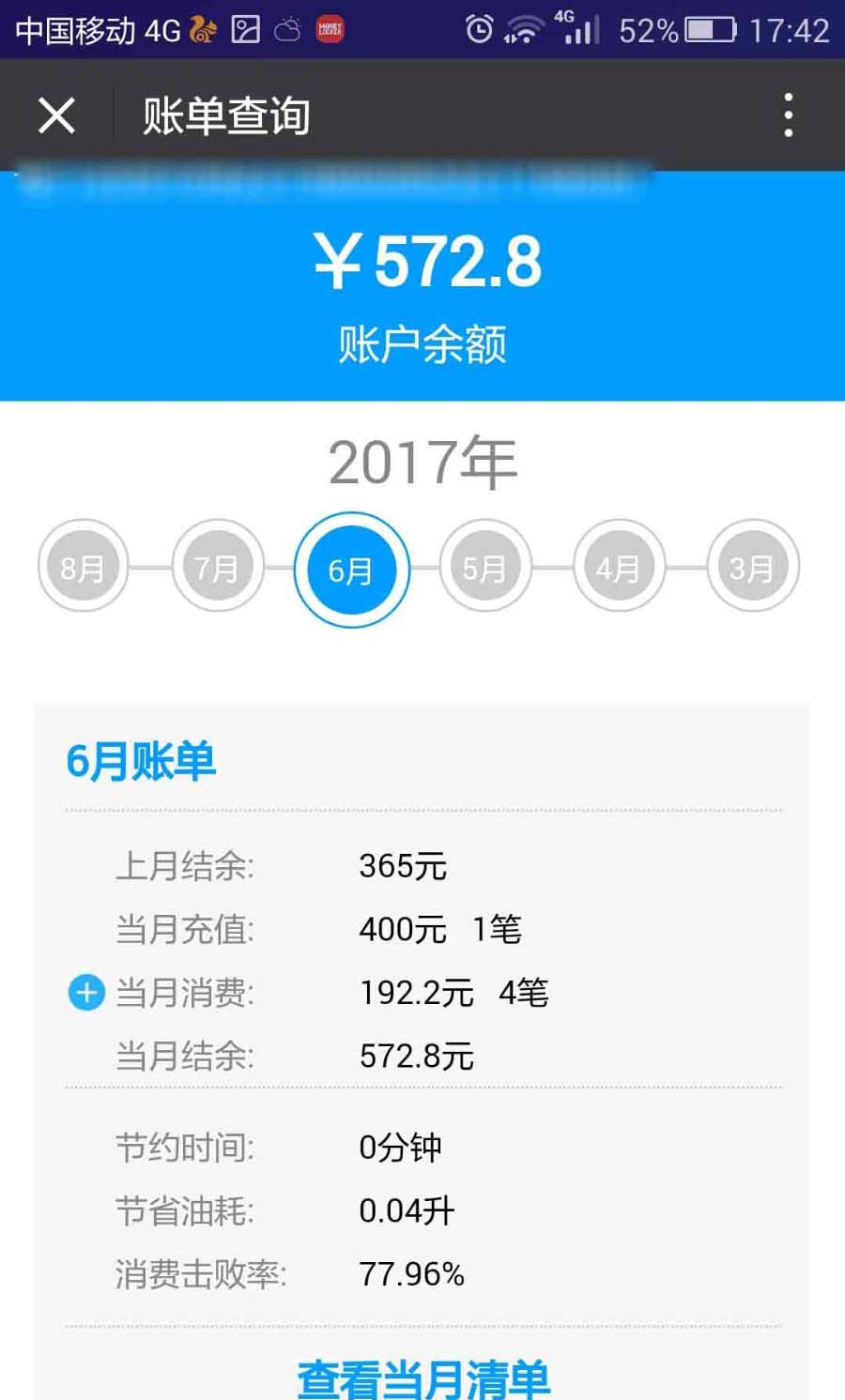Select the highlighted 6月 month
Screen dimensions: 845x1400
[351, 570]
